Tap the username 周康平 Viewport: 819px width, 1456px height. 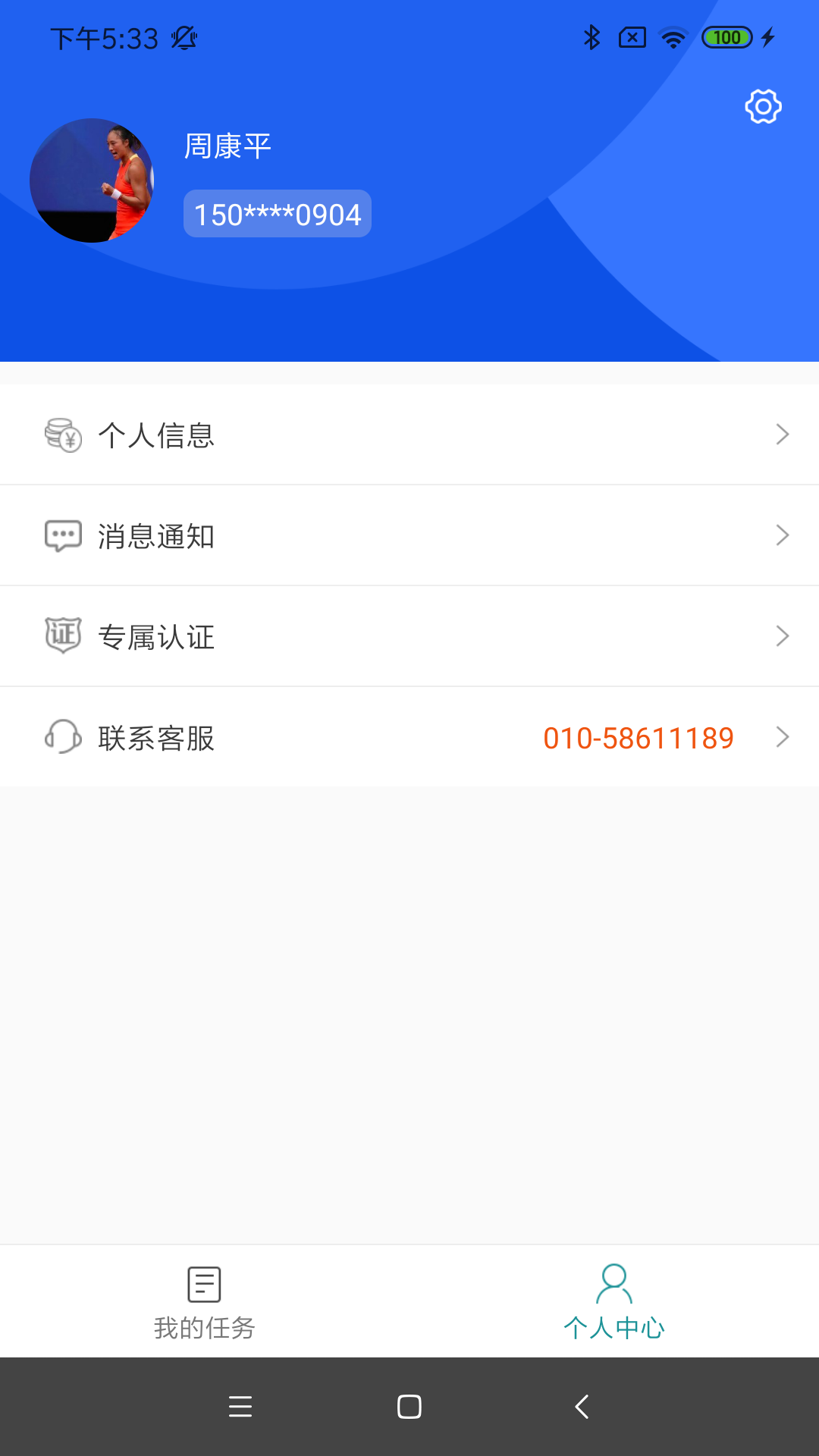pos(229,146)
